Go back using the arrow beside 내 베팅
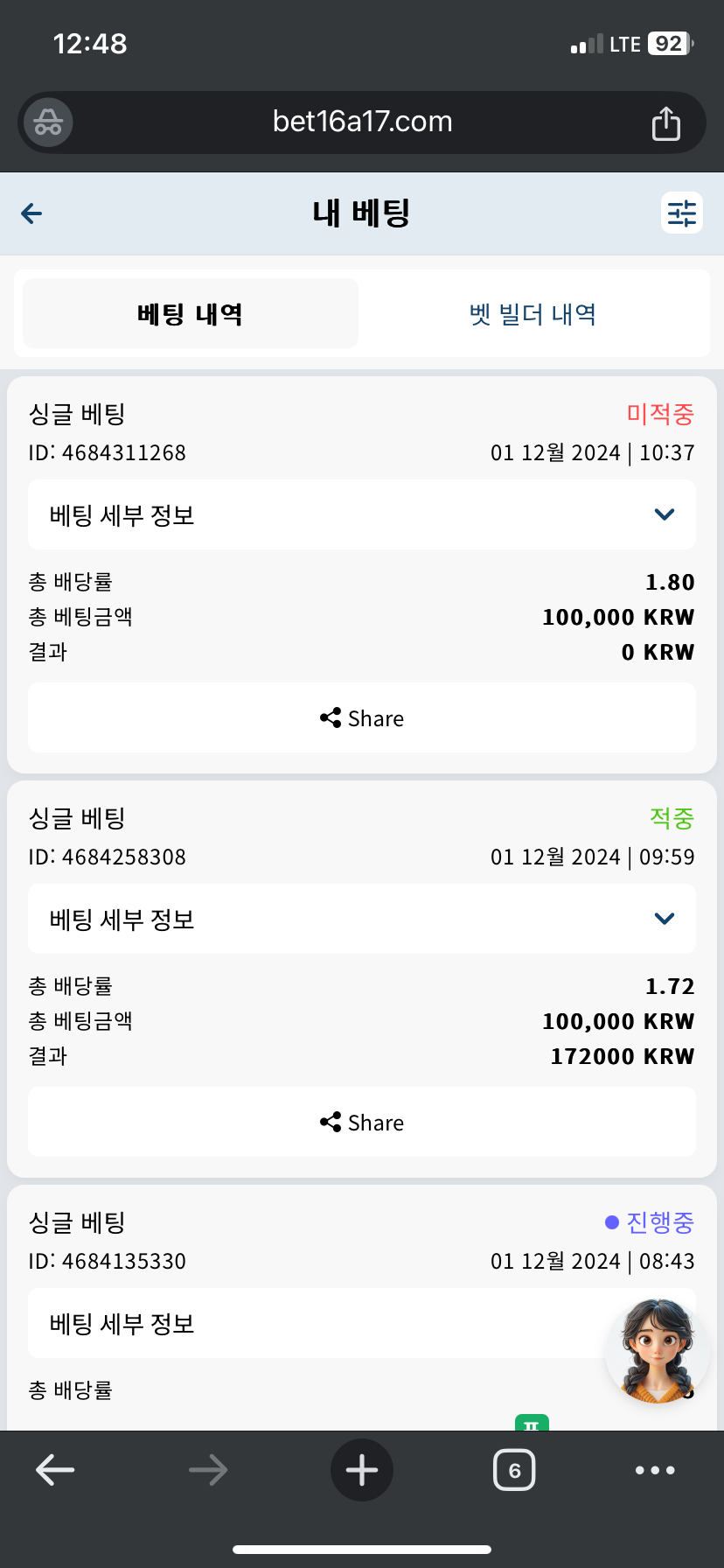This screenshot has width=724, height=1568. click(x=31, y=213)
